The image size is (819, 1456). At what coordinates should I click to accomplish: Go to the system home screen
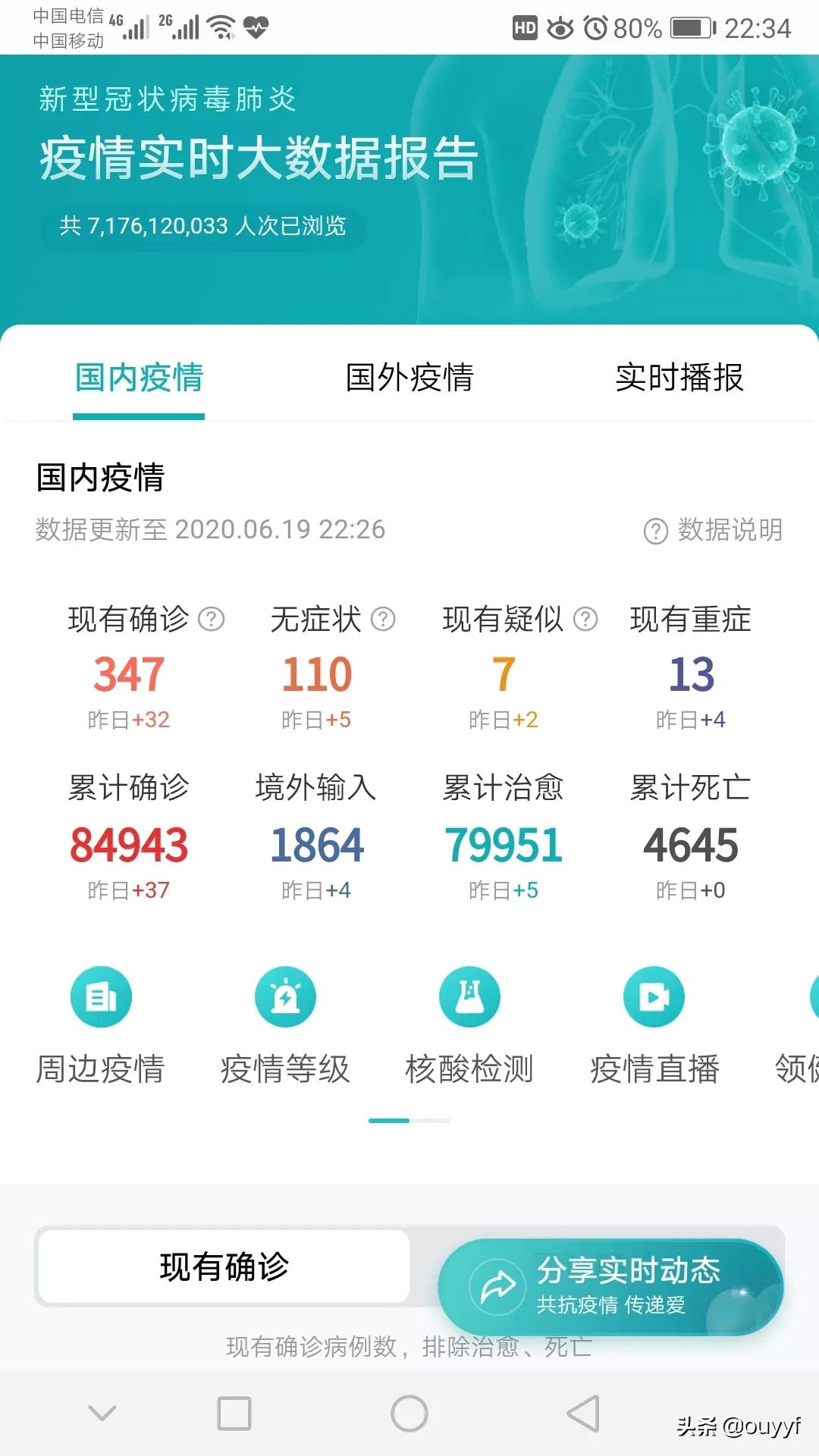click(x=409, y=1414)
